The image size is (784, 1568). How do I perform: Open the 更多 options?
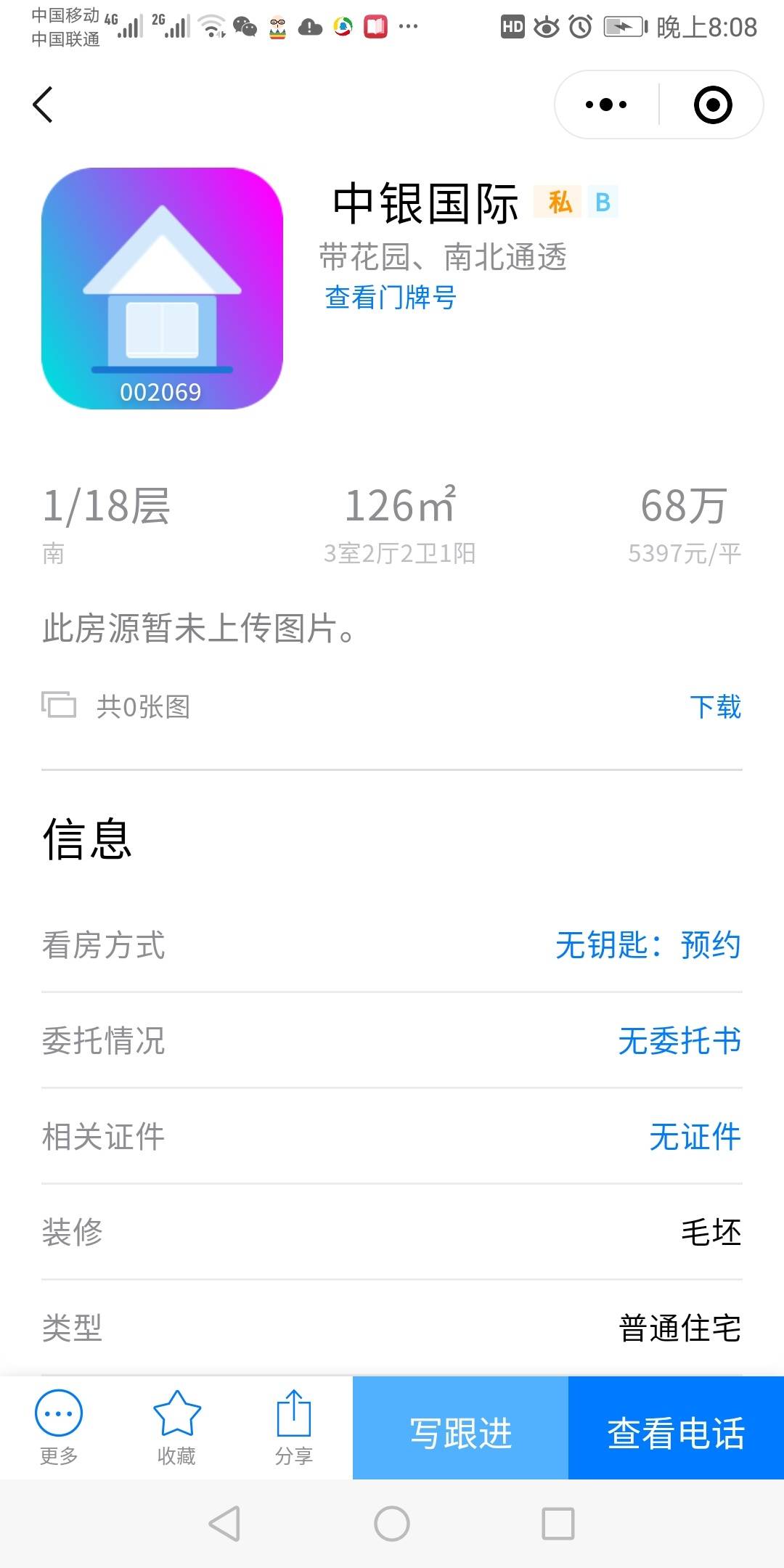pos(59,1427)
